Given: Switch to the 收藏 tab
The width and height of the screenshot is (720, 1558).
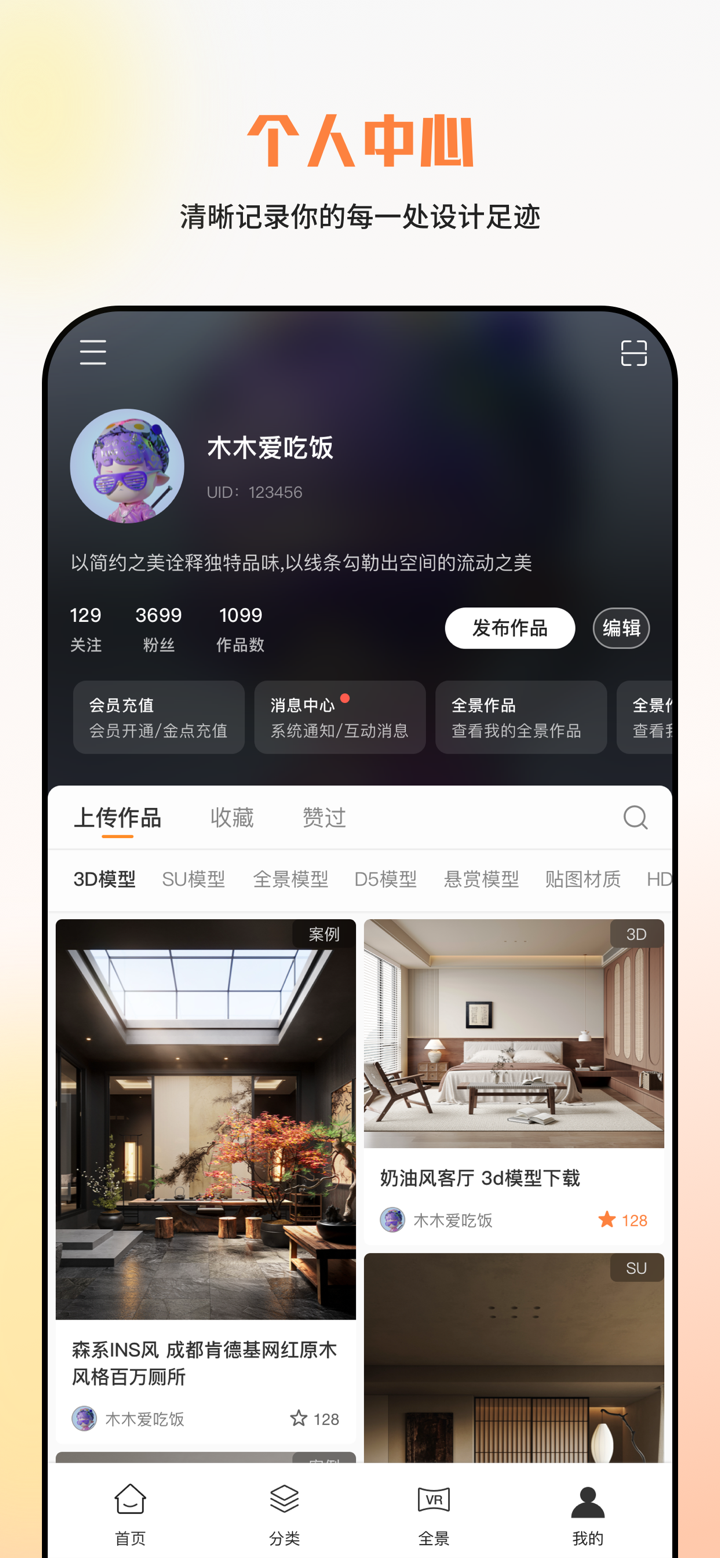Looking at the screenshot, I should click(x=232, y=817).
